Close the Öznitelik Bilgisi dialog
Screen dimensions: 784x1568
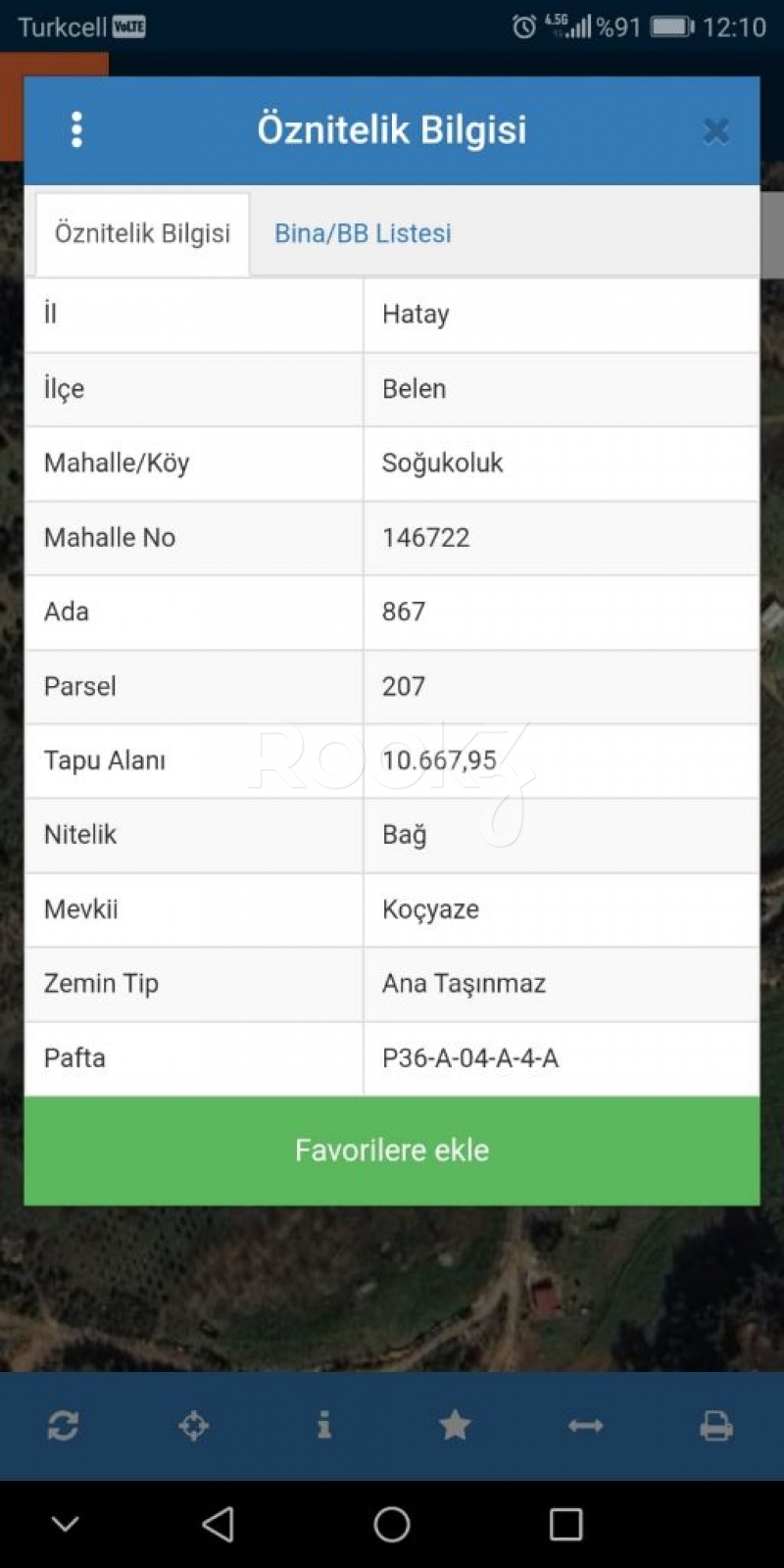tap(716, 130)
